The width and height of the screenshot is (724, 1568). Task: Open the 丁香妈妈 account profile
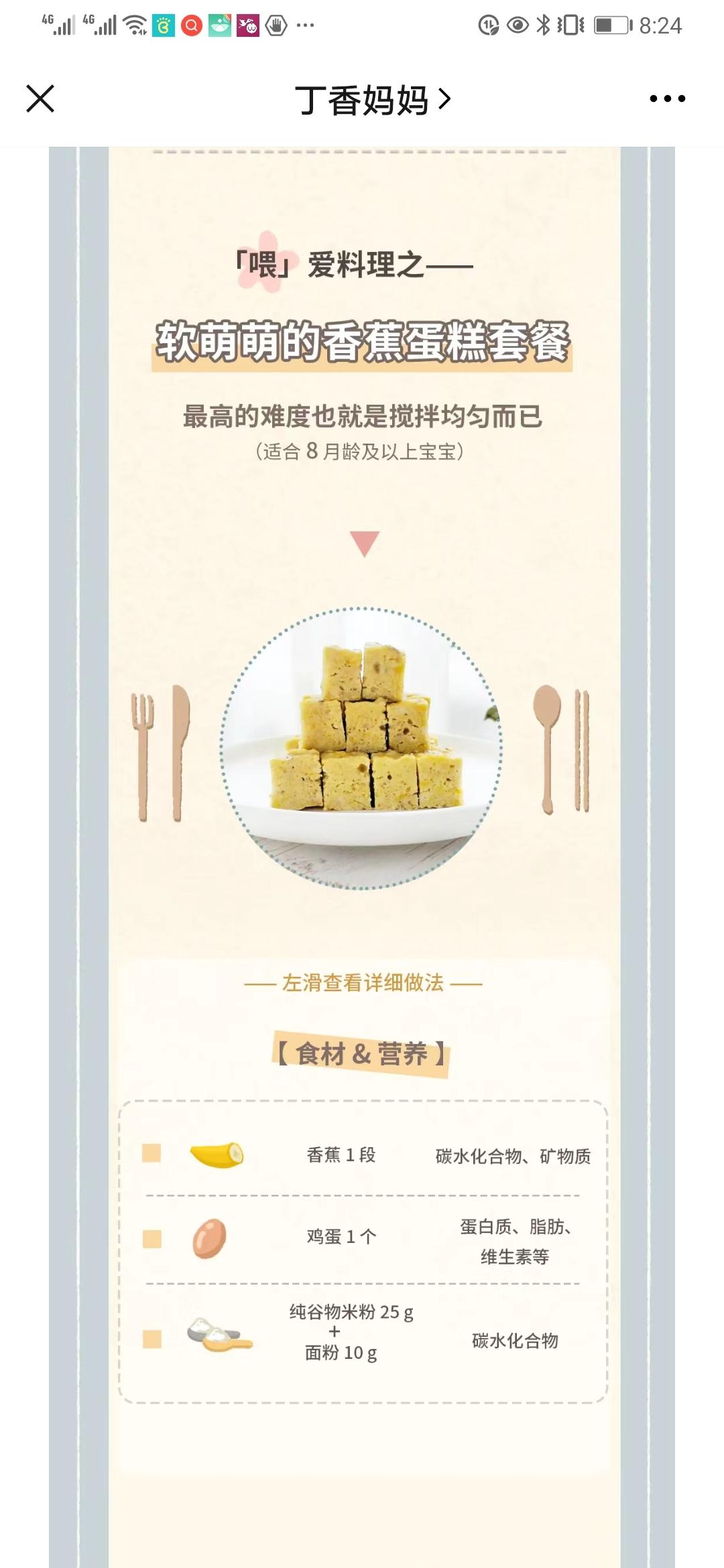[372, 101]
